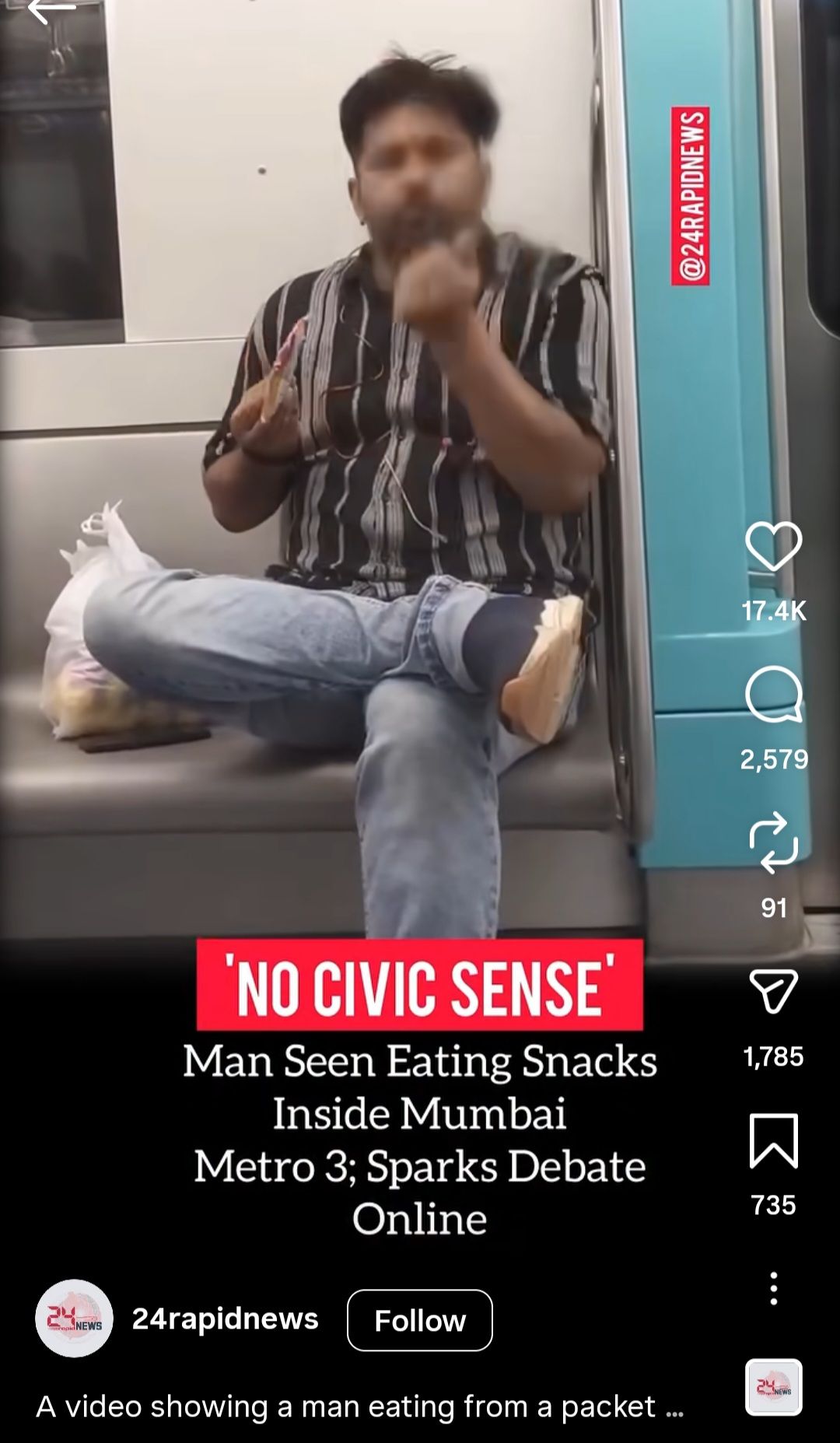The width and height of the screenshot is (840, 1443).
Task: Go back using the top arrow
Action: [x=51, y=11]
